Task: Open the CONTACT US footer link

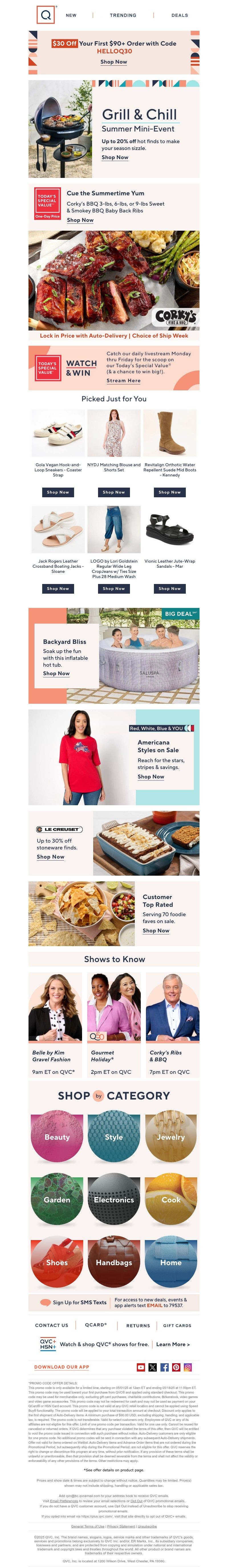Action: pos(52,1325)
